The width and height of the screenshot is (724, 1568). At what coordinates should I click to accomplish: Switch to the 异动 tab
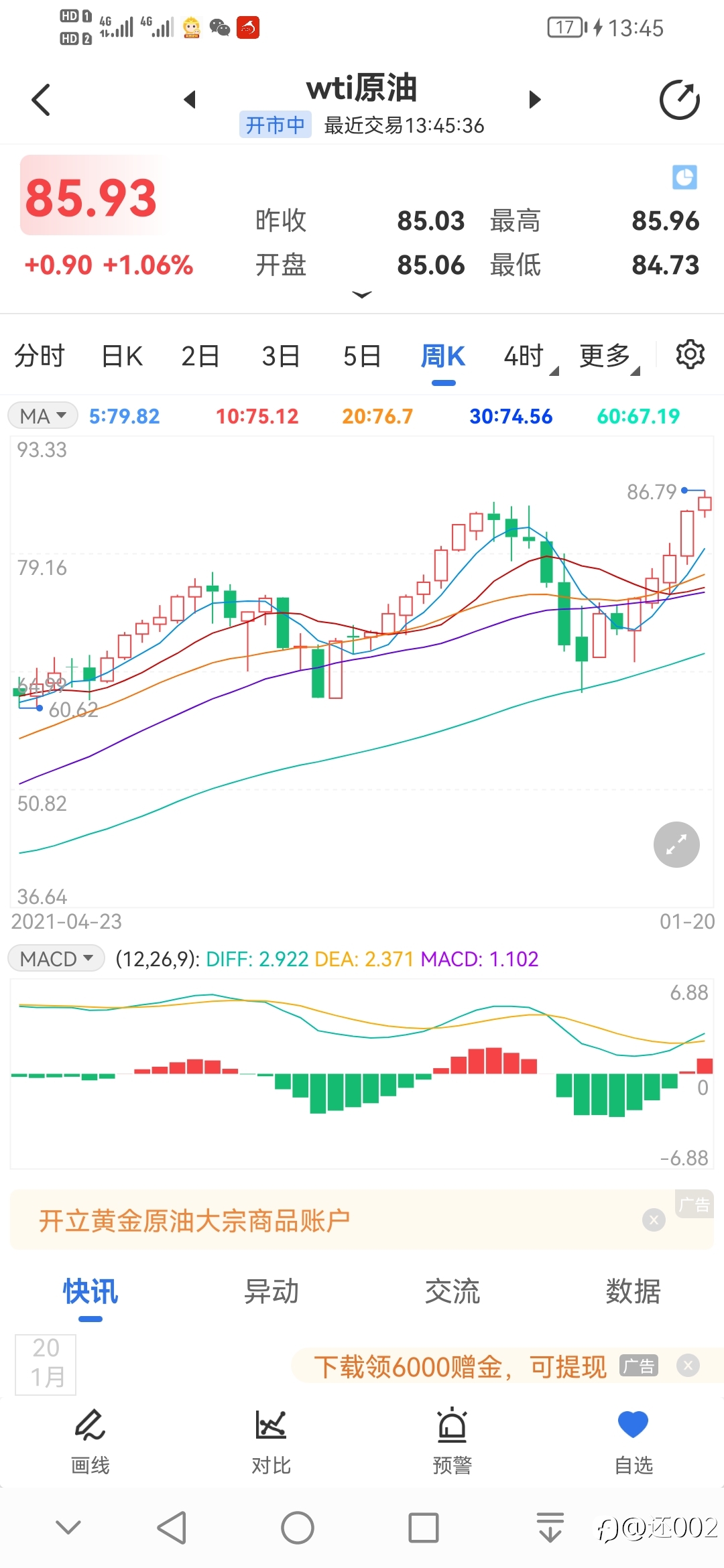tap(271, 1291)
